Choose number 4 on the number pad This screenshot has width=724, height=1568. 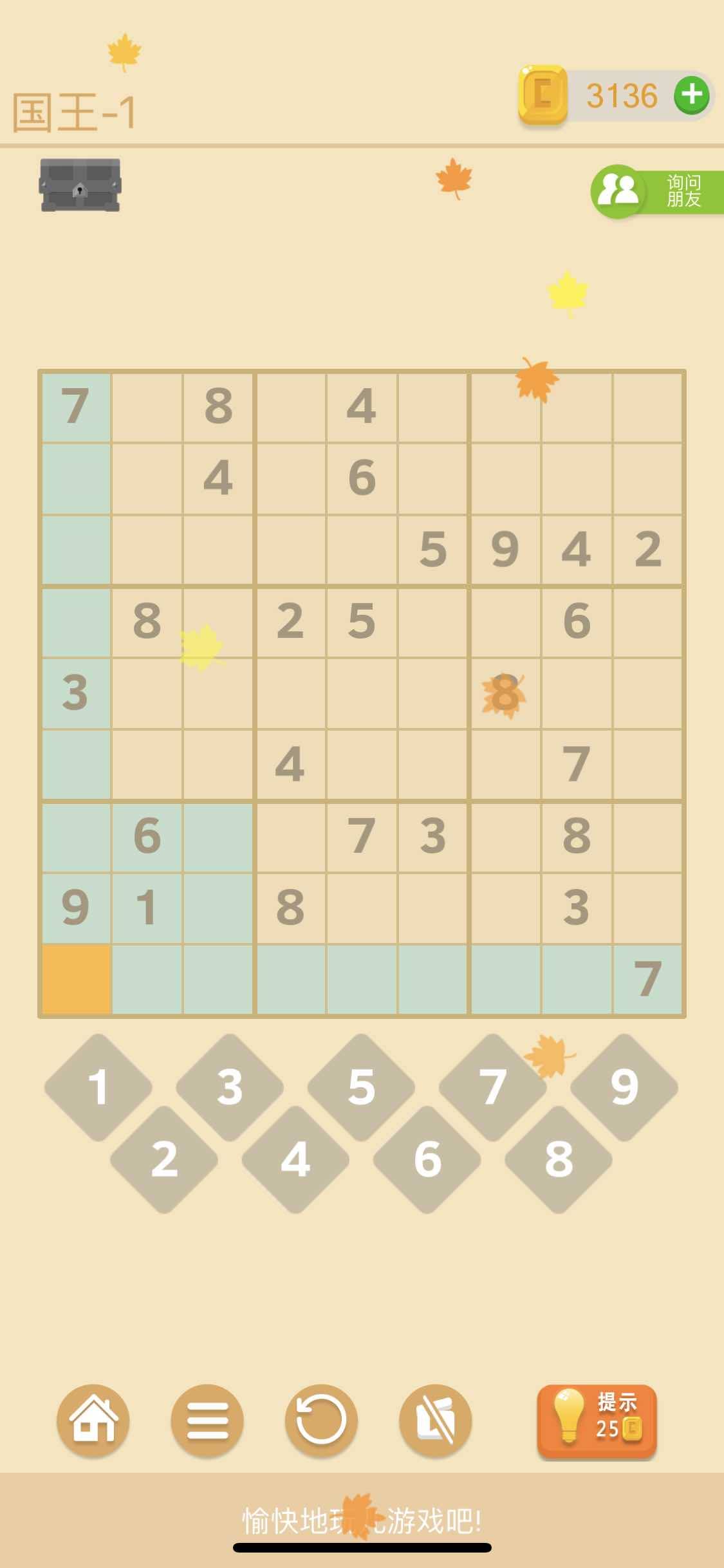[x=295, y=1159]
